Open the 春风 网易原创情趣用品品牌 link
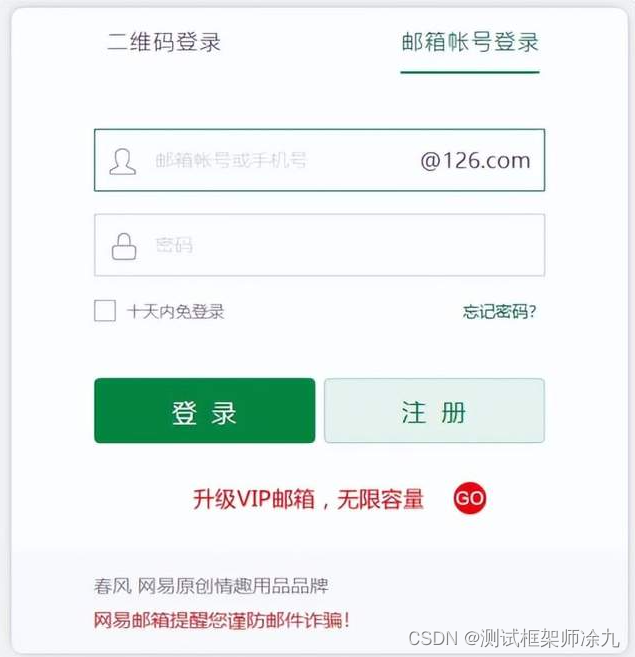Image resolution: width=635 pixels, height=657 pixels. coord(211,586)
